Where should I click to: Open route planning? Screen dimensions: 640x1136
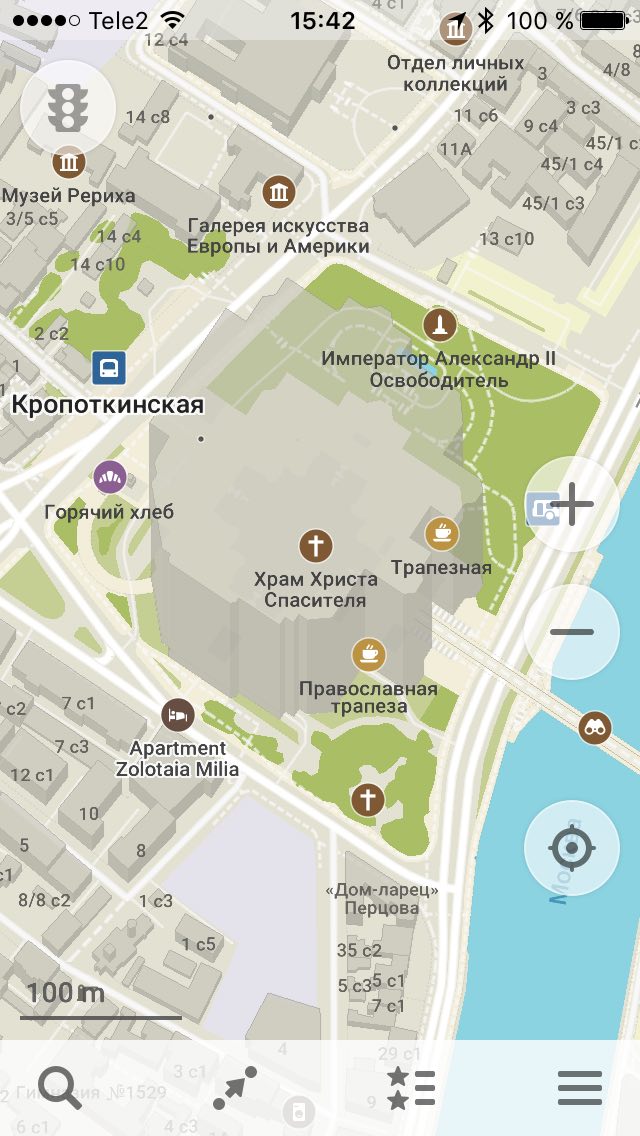point(235,1087)
